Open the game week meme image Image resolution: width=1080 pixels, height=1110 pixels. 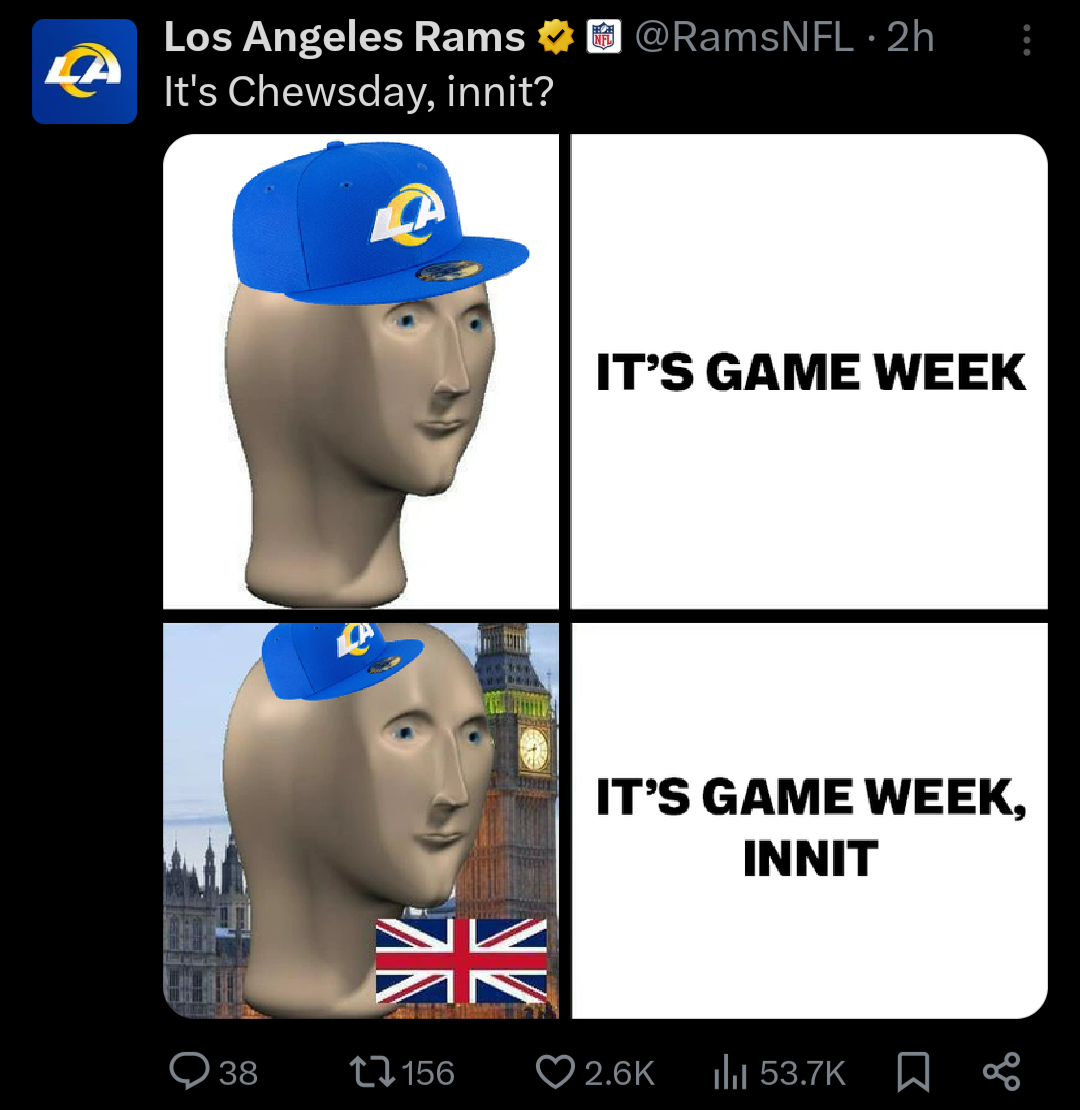point(605,575)
